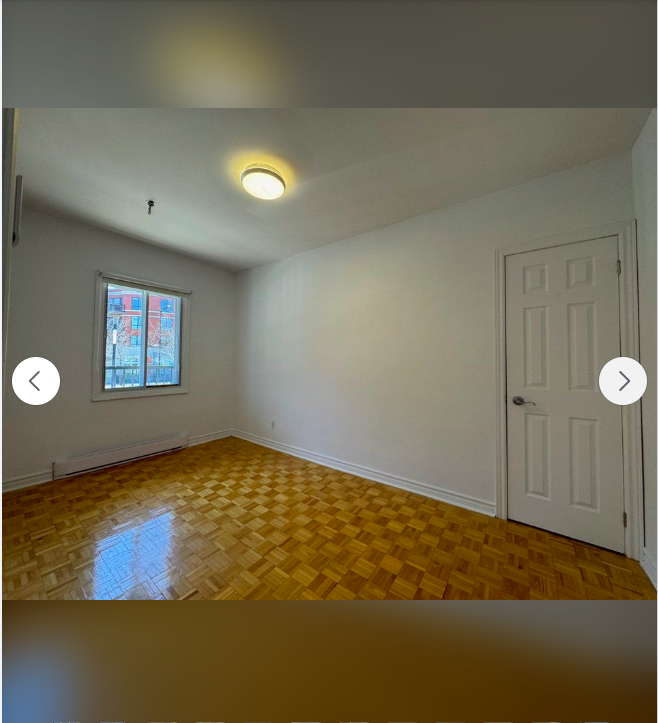The image size is (658, 723).
Task: Open the empty room photo
Action: point(330,300)
